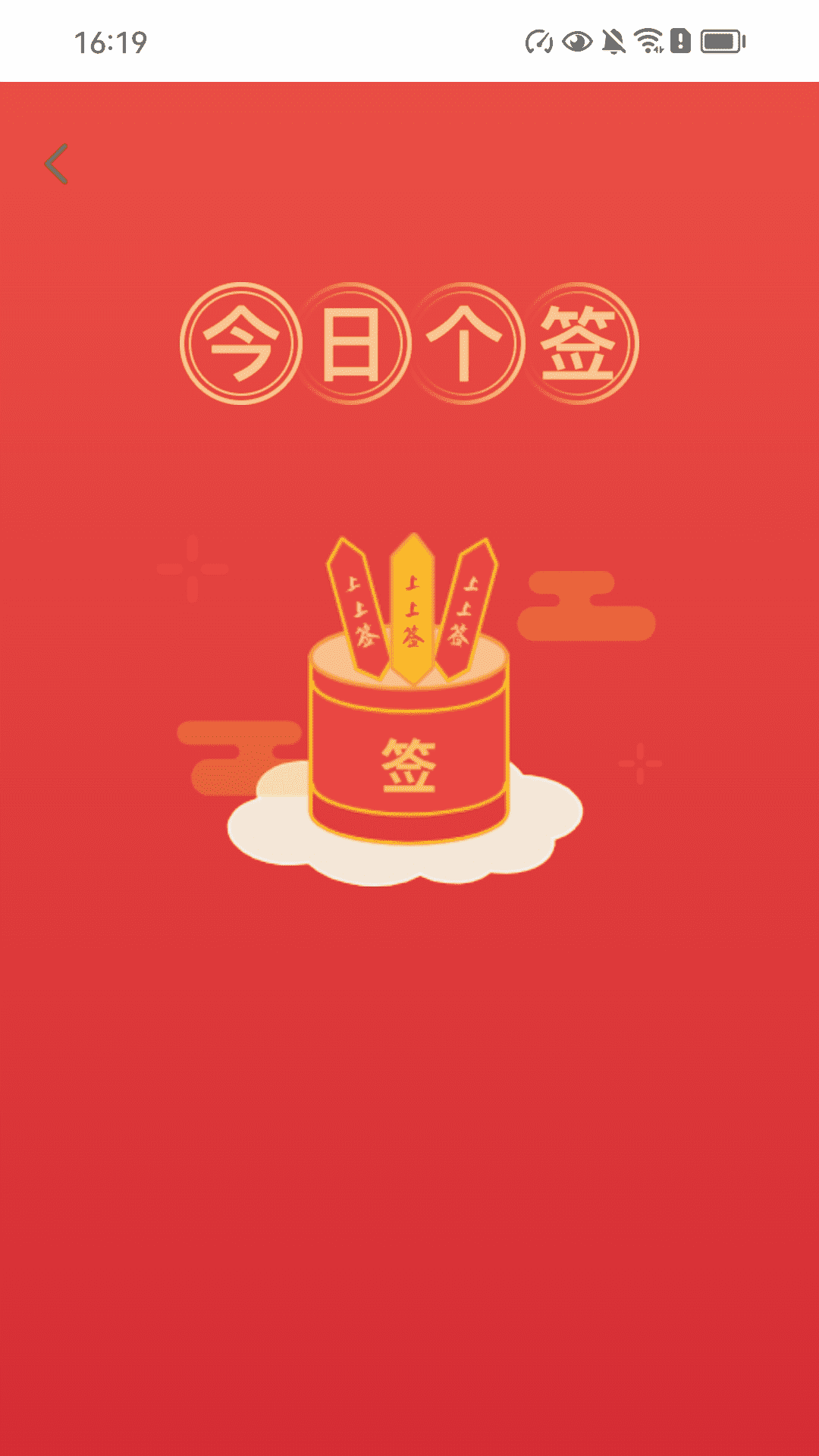The width and height of the screenshot is (819, 1456).
Task: Tap the data saver speedometer icon
Action: pos(539,42)
